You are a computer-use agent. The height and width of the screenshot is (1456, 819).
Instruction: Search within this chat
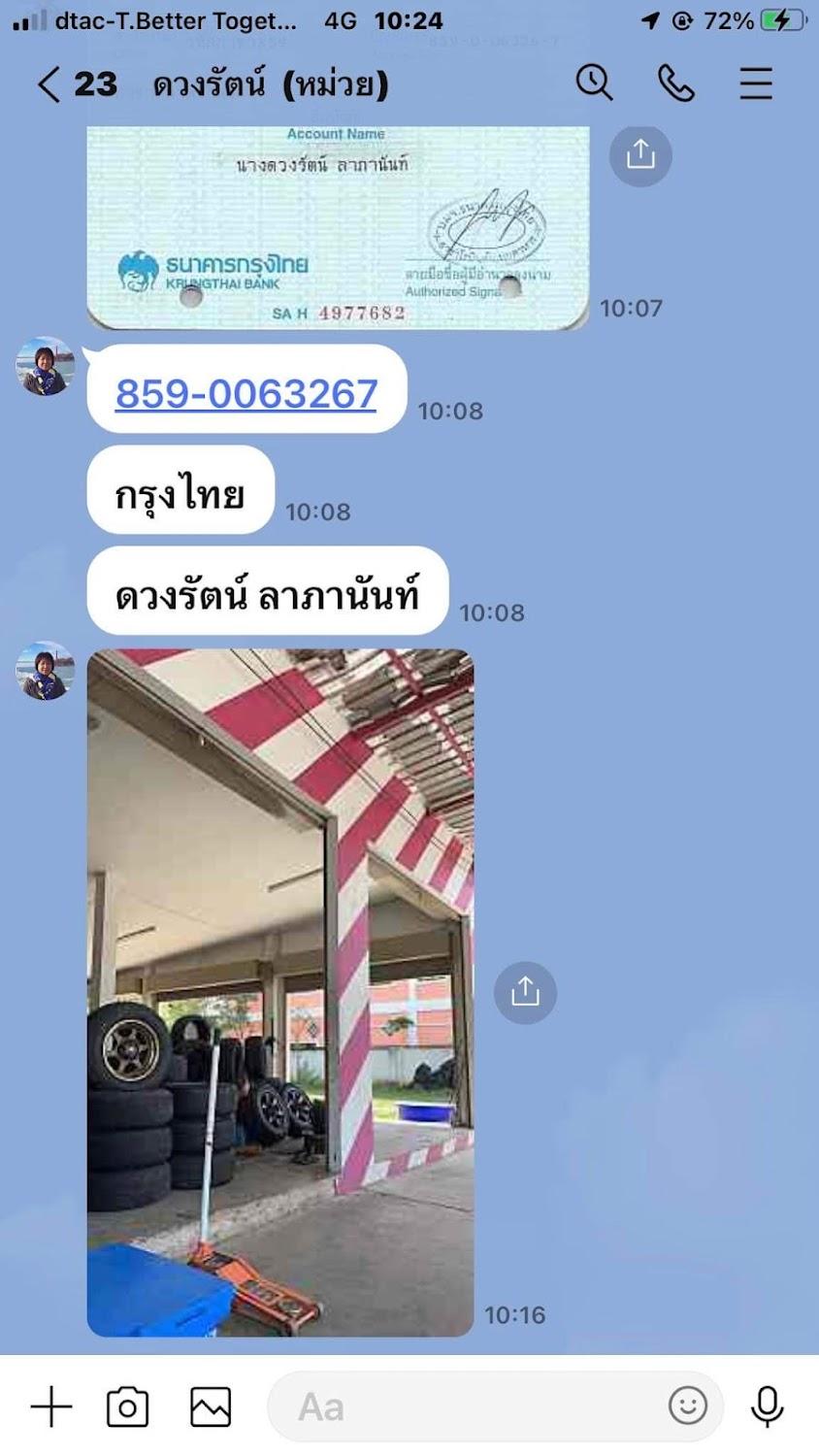coord(594,83)
